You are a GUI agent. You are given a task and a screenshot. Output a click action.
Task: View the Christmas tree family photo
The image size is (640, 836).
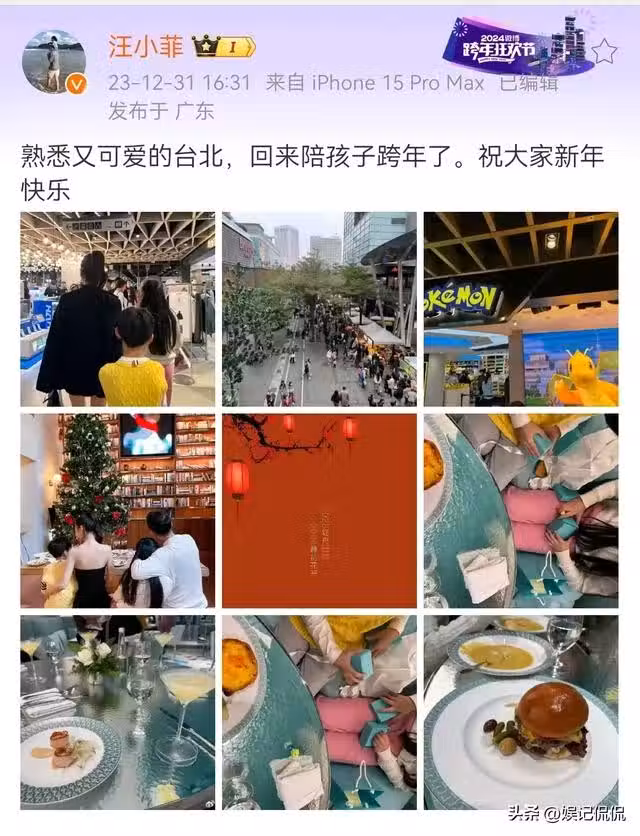point(118,511)
